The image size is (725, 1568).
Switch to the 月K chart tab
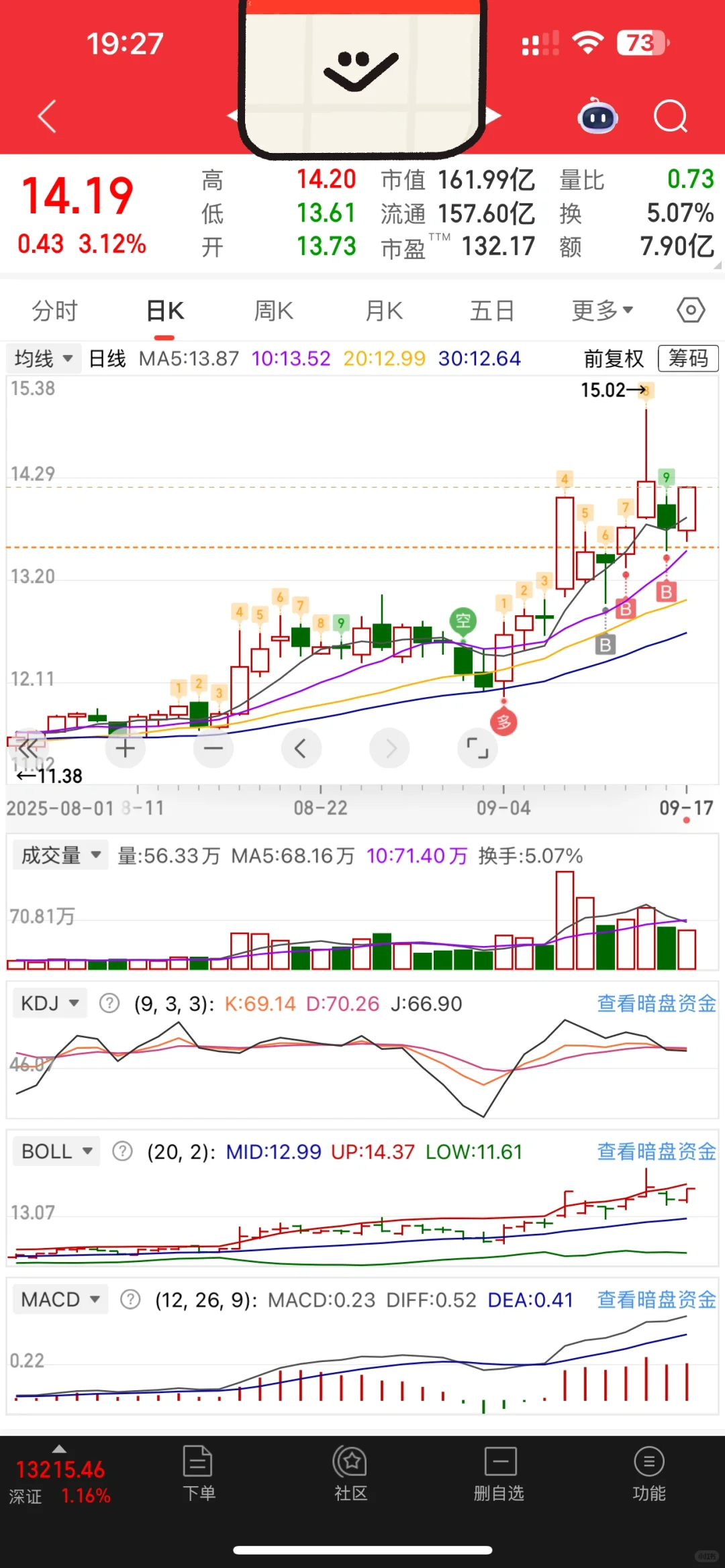pos(384,311)
